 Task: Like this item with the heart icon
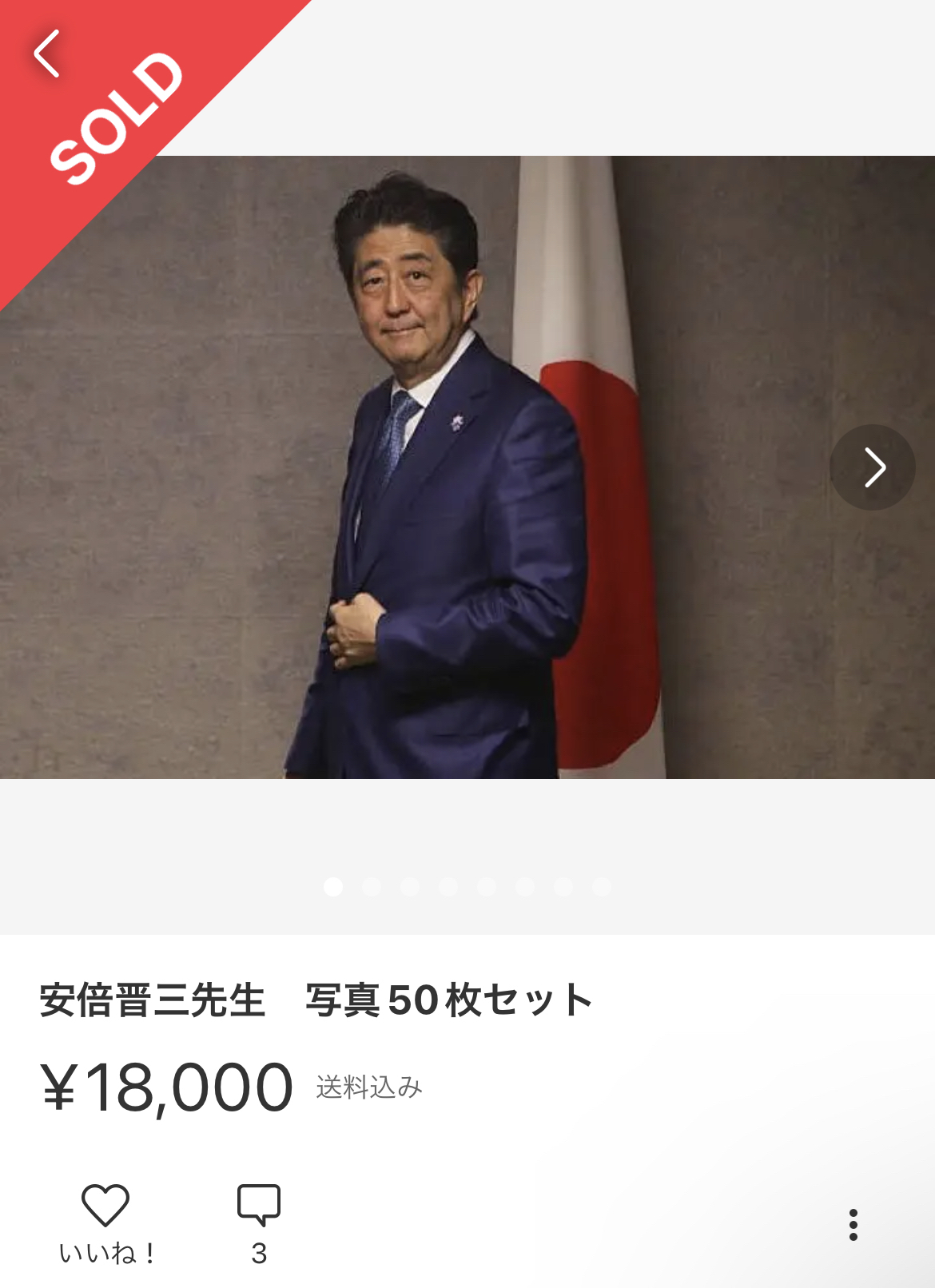[x=105, y=1205]
